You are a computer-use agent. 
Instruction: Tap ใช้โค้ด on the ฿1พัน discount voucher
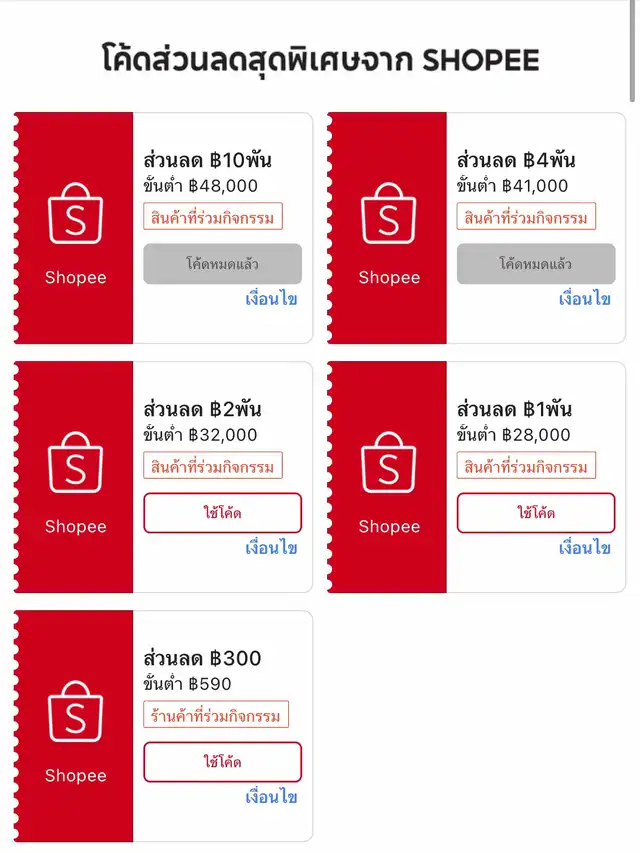click(x=535, y=513)
